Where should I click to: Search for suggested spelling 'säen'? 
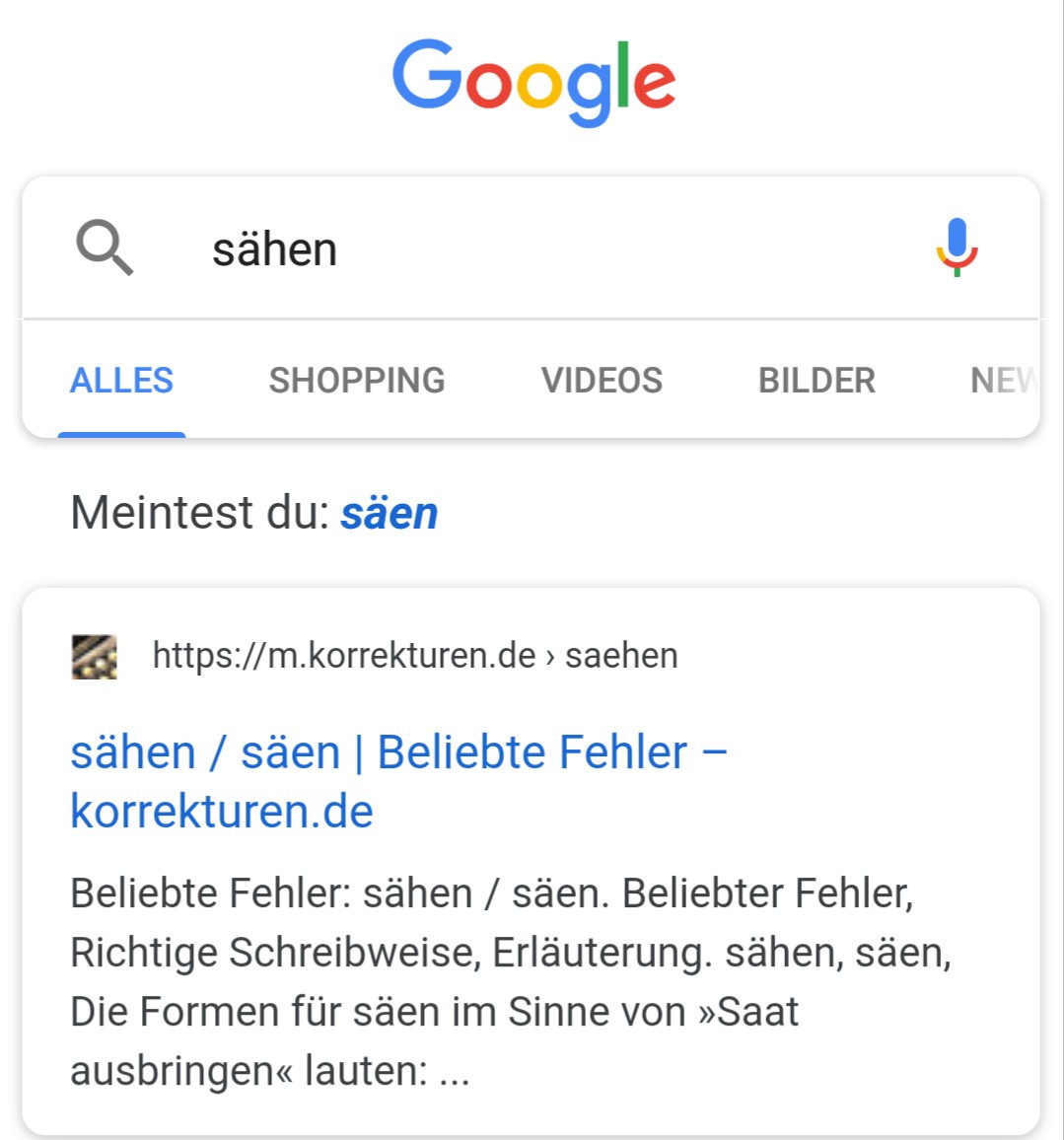[x=389, y=514]
